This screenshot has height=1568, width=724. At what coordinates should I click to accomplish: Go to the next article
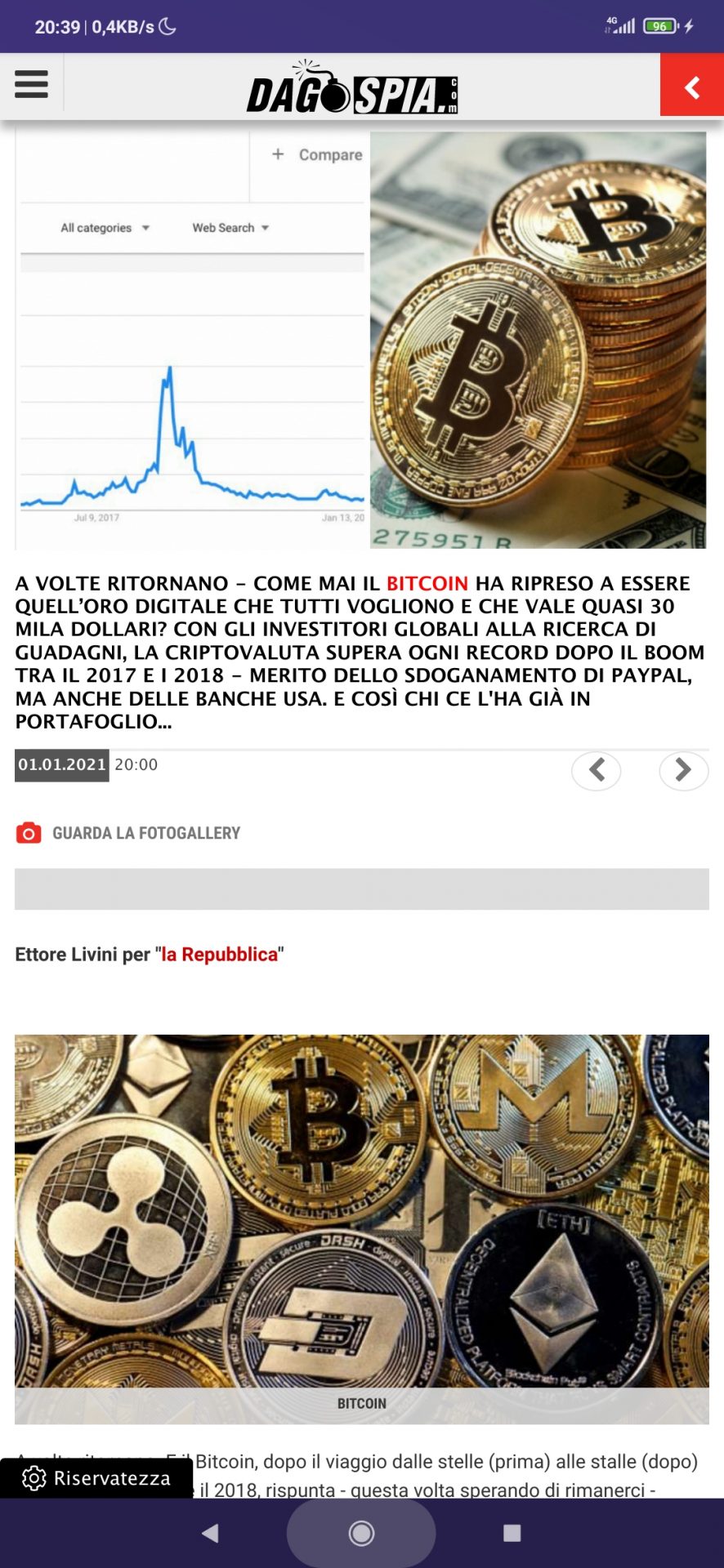(x=684, y=770)
